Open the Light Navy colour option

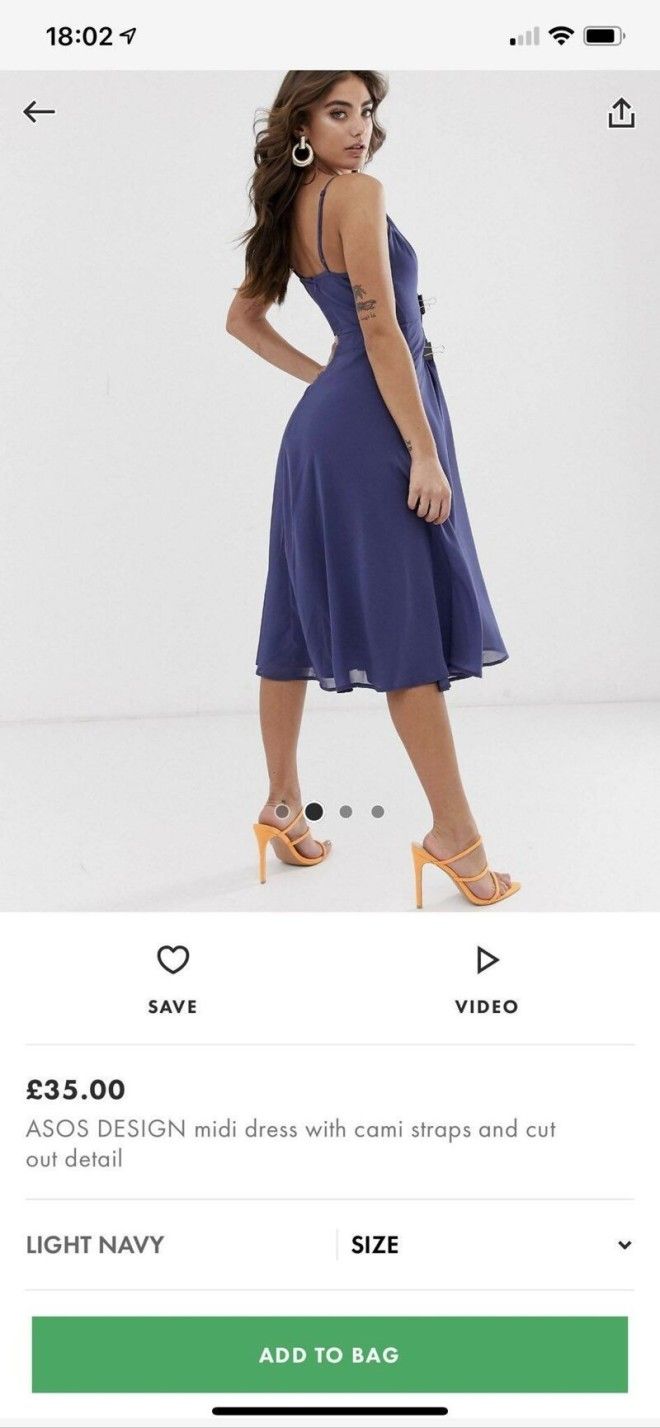click(95, 1245)
